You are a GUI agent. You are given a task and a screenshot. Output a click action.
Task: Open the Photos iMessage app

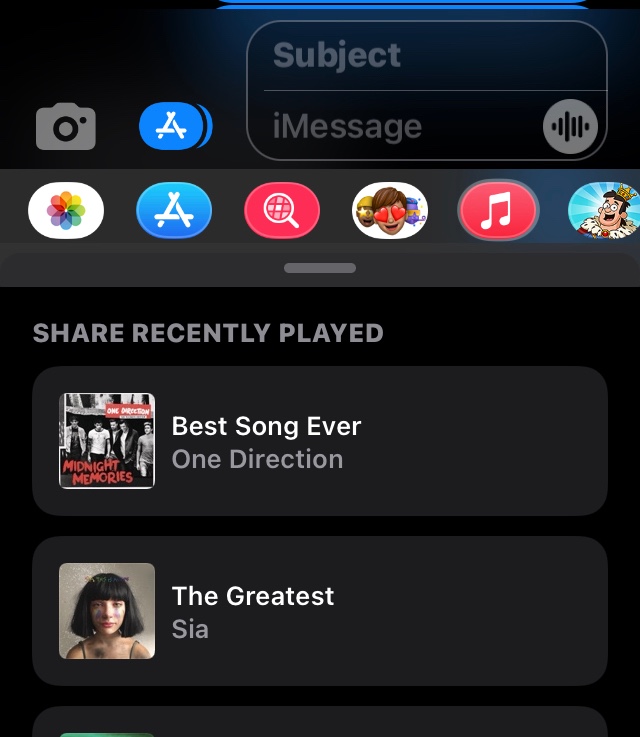(66, 211)
